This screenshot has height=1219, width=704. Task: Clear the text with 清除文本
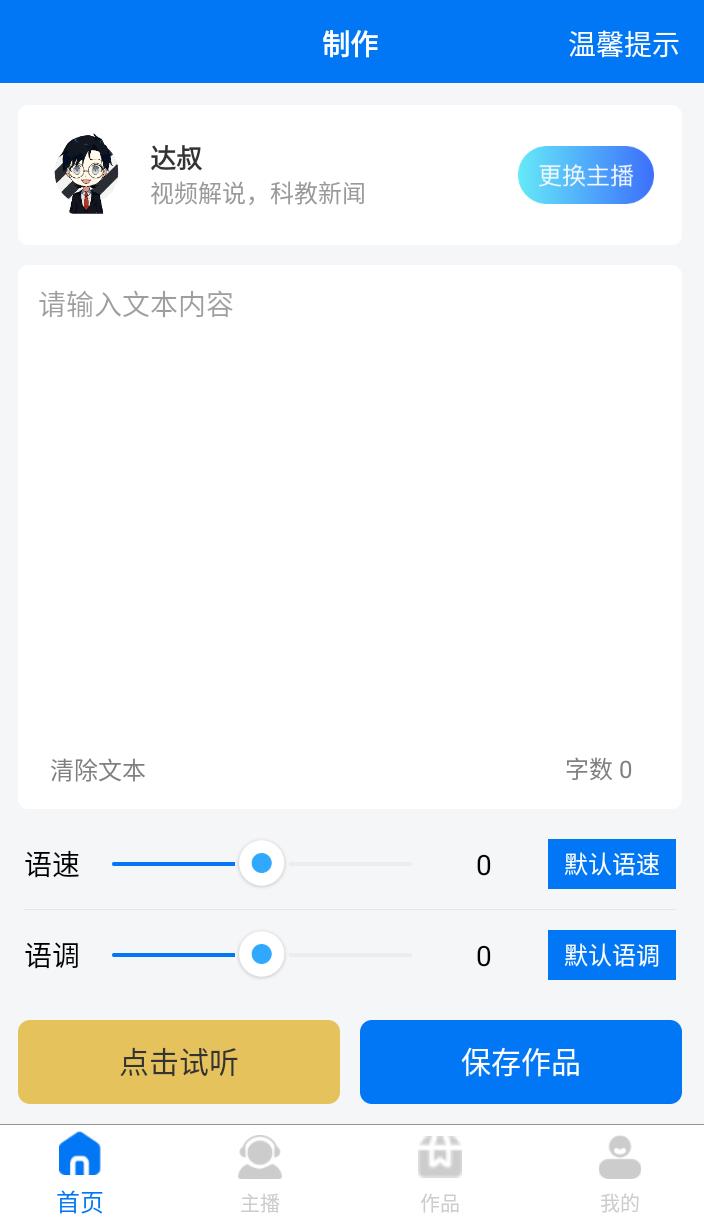(x=98, y=770)
